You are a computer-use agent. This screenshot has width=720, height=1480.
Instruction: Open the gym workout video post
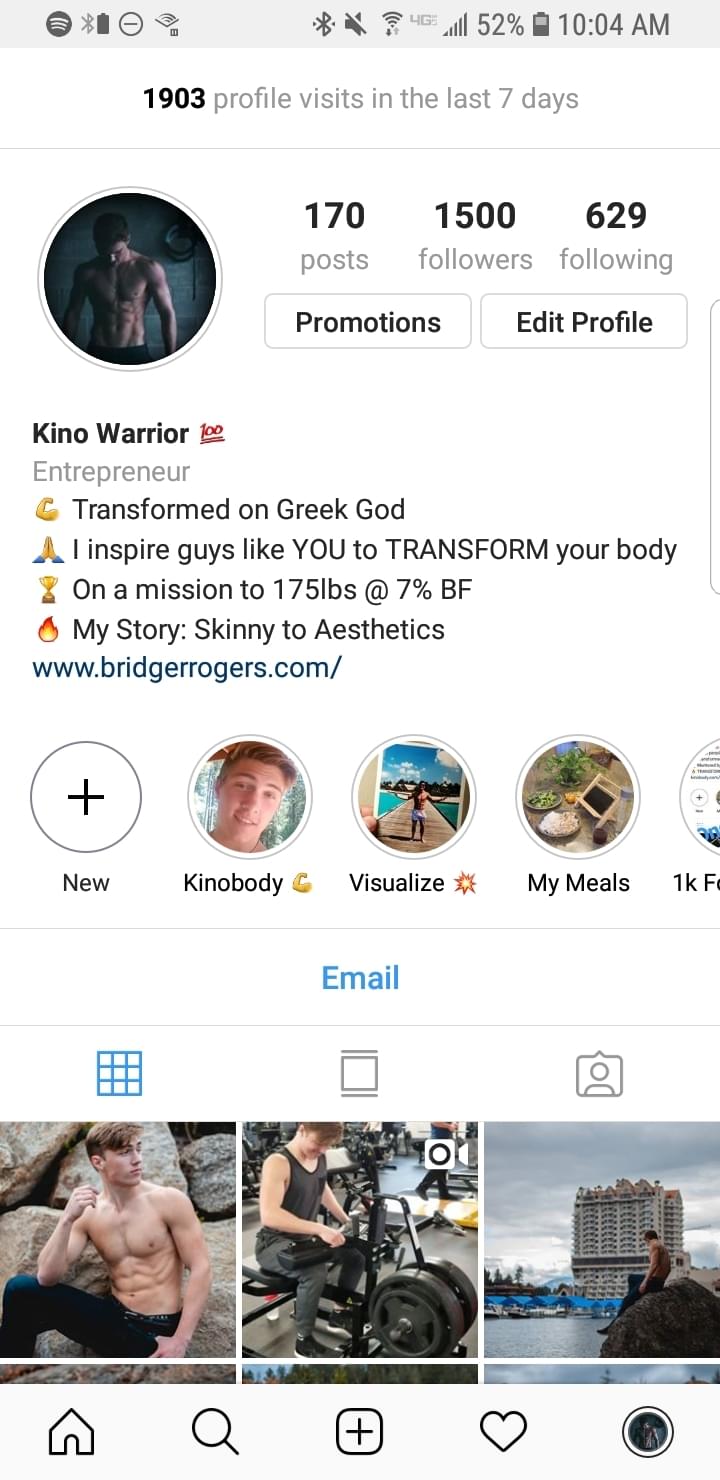pos(360,1239)
